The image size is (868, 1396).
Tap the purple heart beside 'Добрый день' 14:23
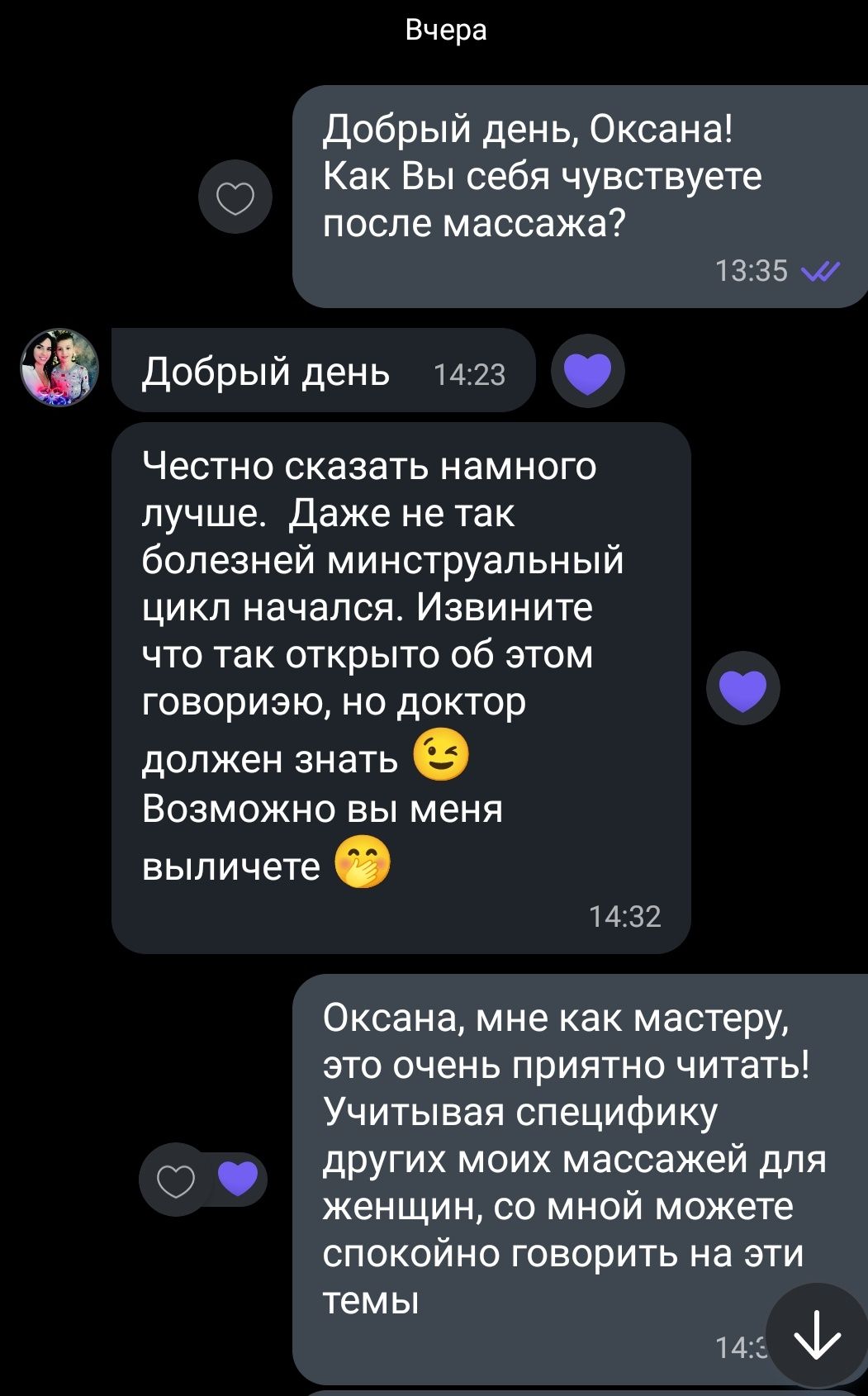click(x=587, y=371)
